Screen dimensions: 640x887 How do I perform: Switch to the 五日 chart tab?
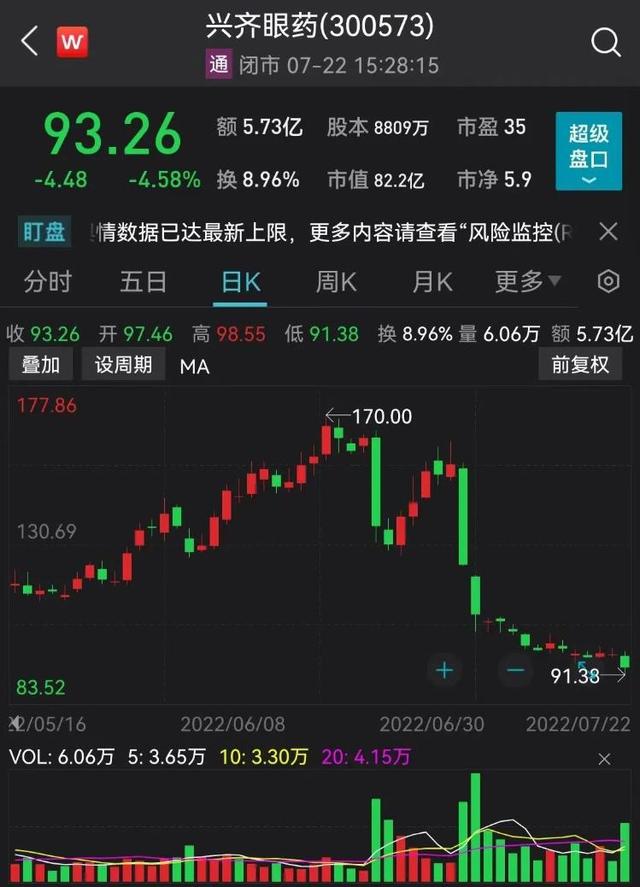[x=143, y=282]
